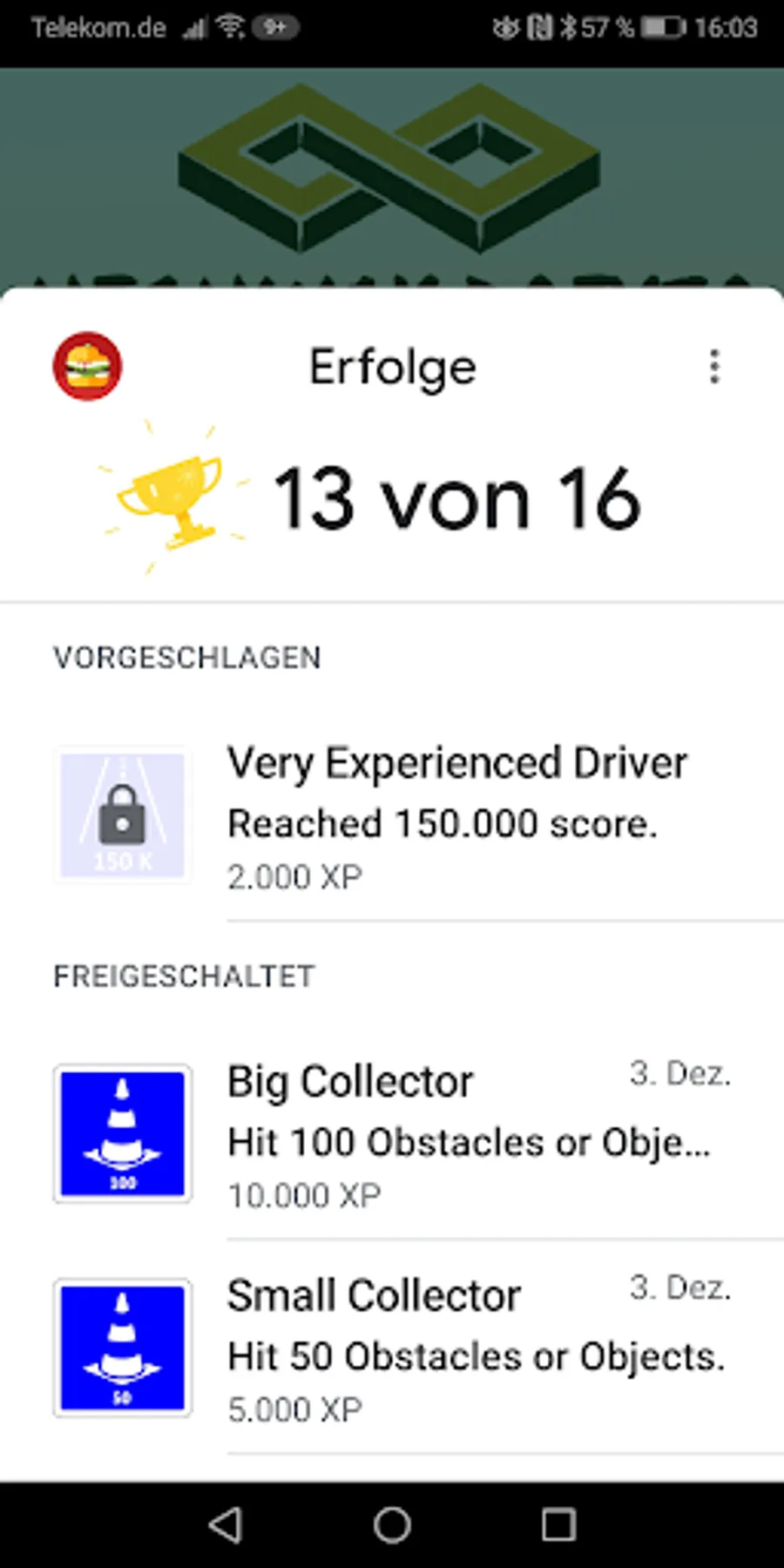
Task: Tap the burger profile avatar
Action: click(87, 366)
